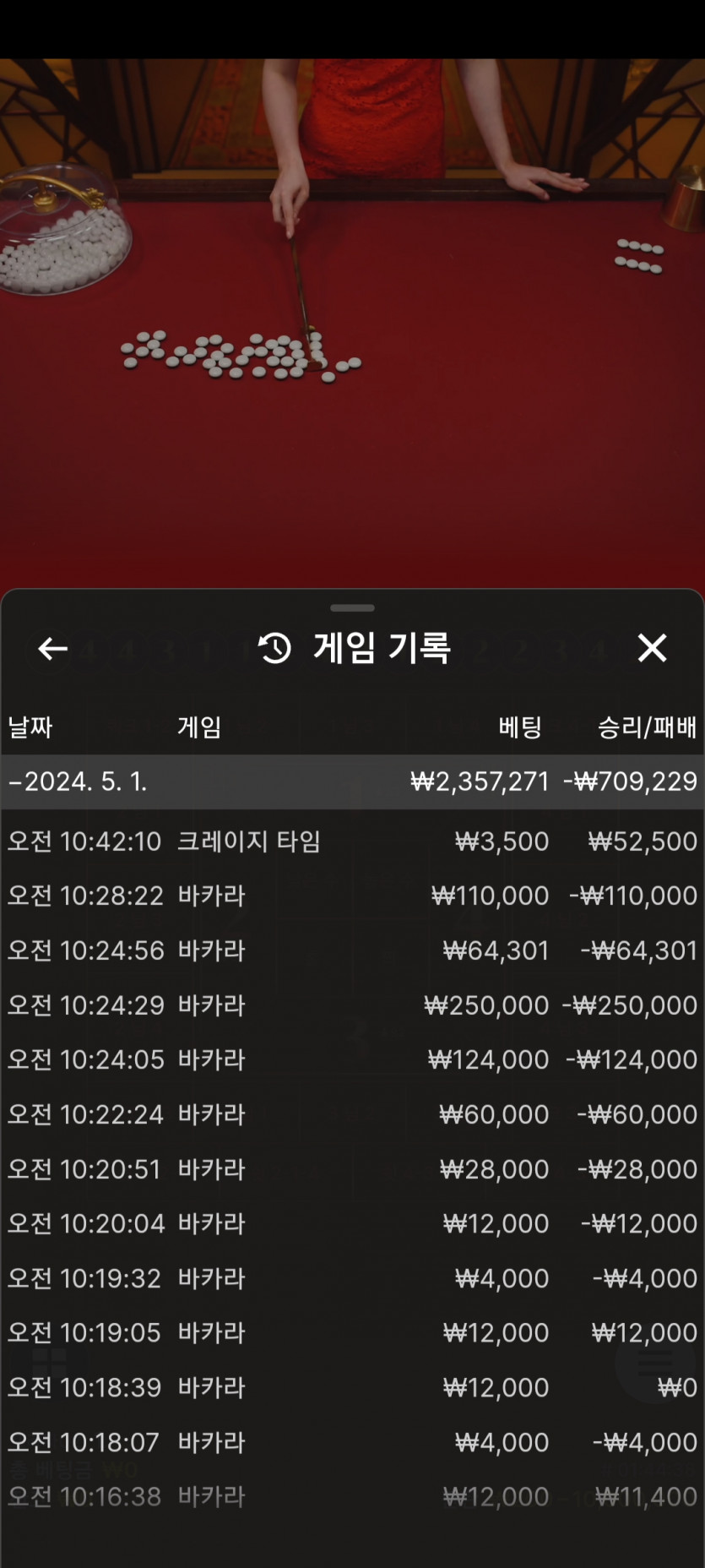Viewport: 705px width, 1568px height.
Task: View the 10:20:51 바카라 round
Action: pos(352,1169)
